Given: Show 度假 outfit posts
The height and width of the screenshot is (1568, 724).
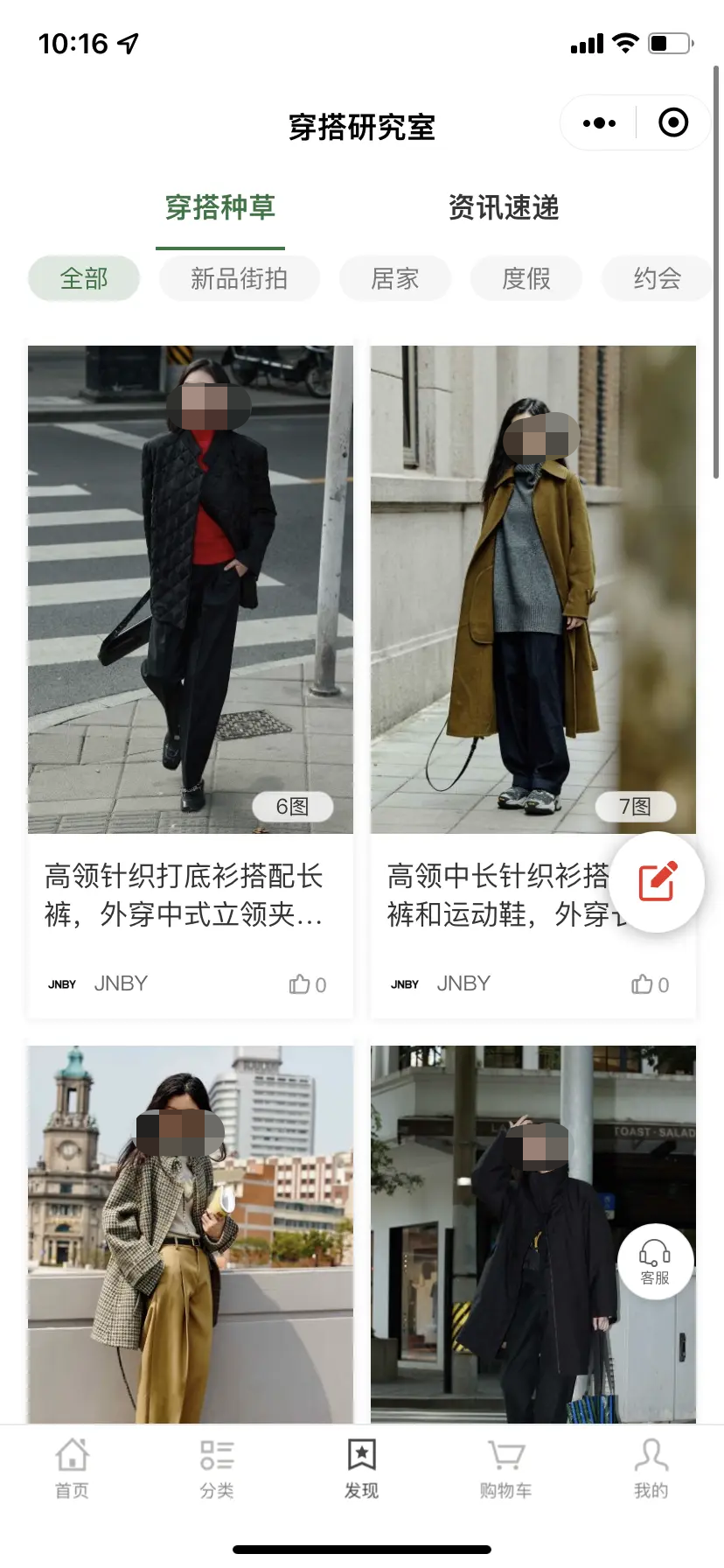Looking at the screenshot, I should tap(526, 279).
